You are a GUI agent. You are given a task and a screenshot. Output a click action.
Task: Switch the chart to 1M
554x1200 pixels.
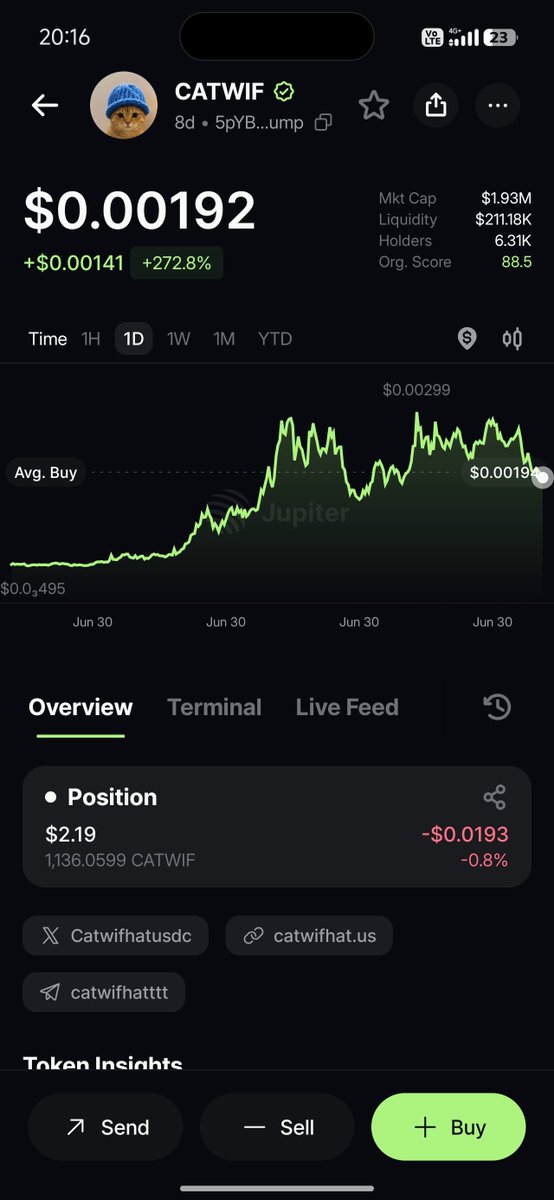(224, 339)
